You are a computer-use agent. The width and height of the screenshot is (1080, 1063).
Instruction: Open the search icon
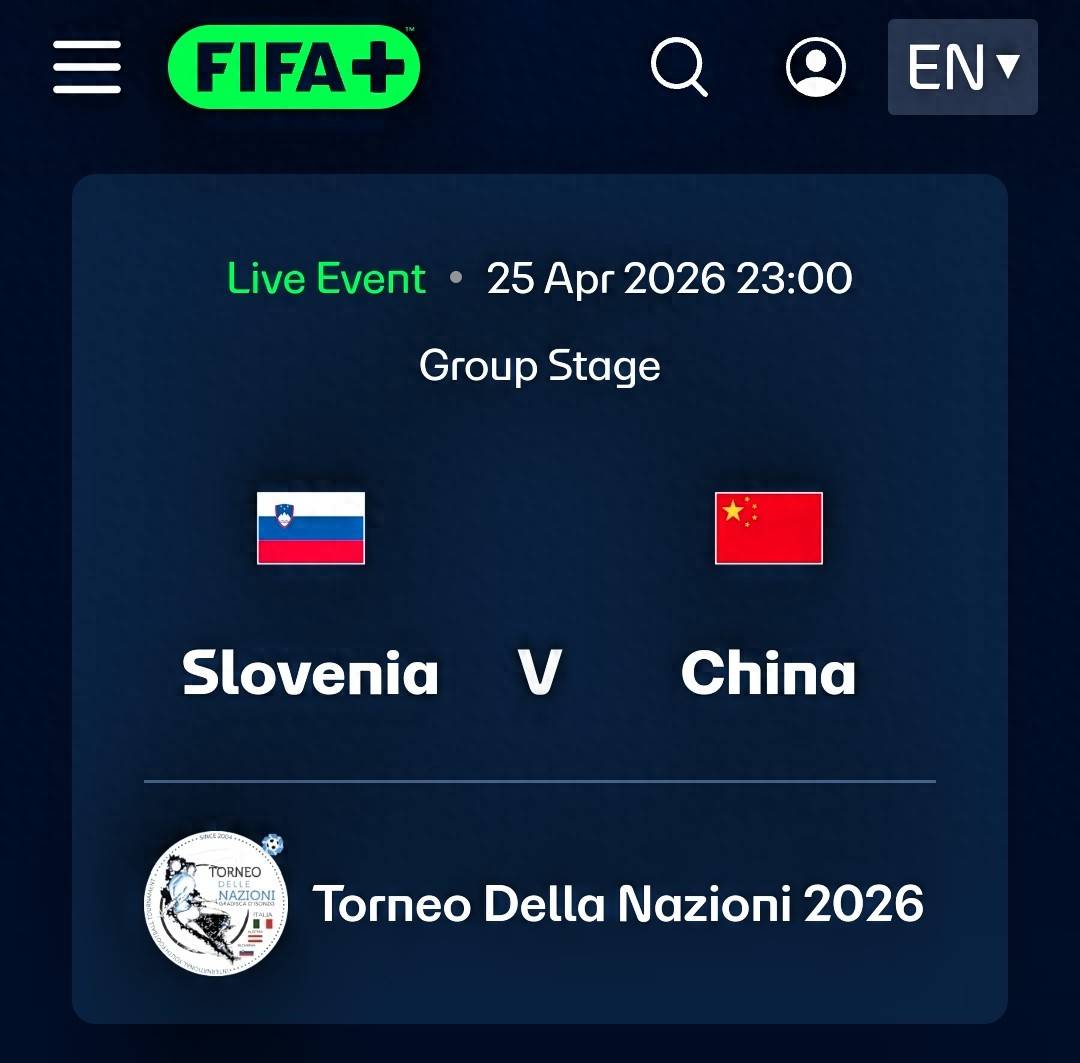pos(680,67)
